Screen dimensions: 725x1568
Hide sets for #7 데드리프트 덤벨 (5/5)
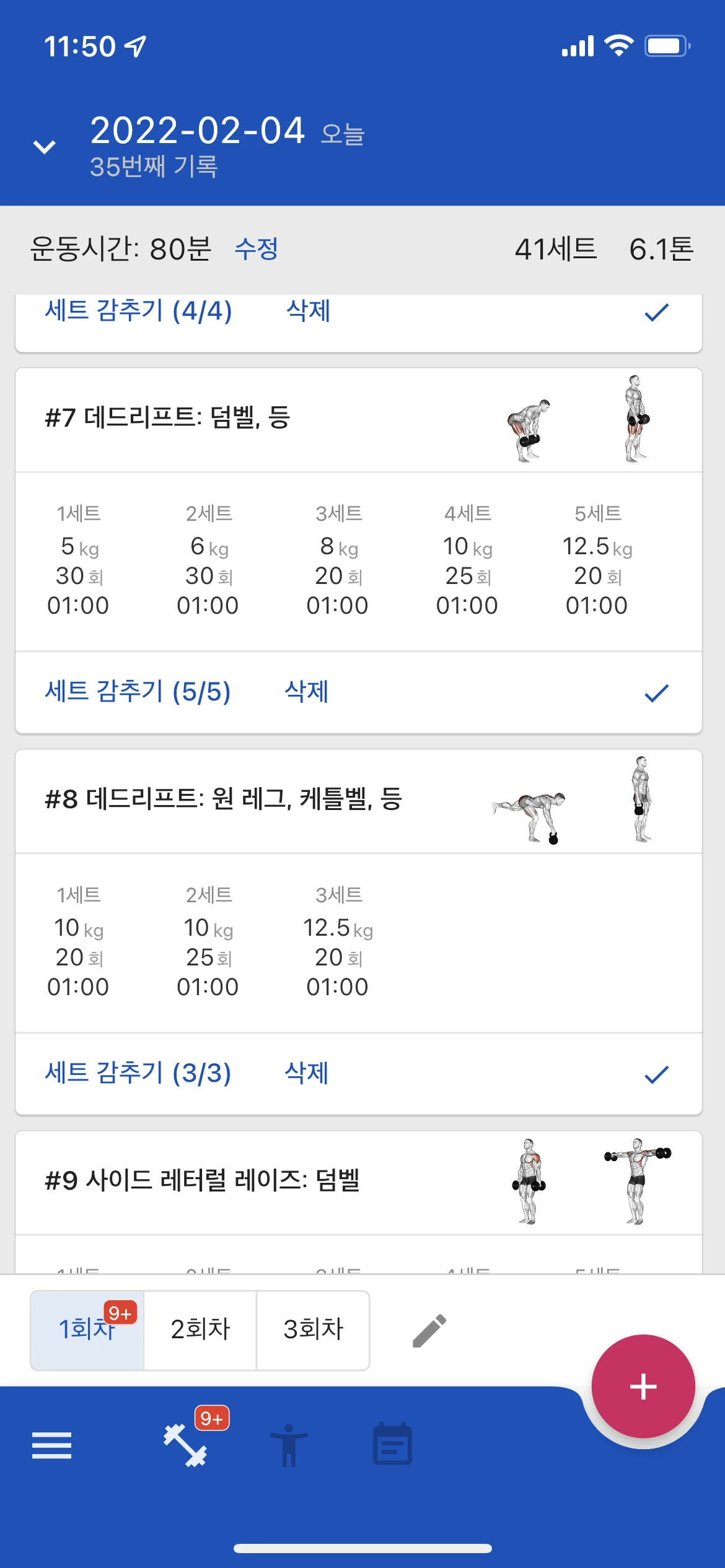pyautogui.click(x=138, y=692)
